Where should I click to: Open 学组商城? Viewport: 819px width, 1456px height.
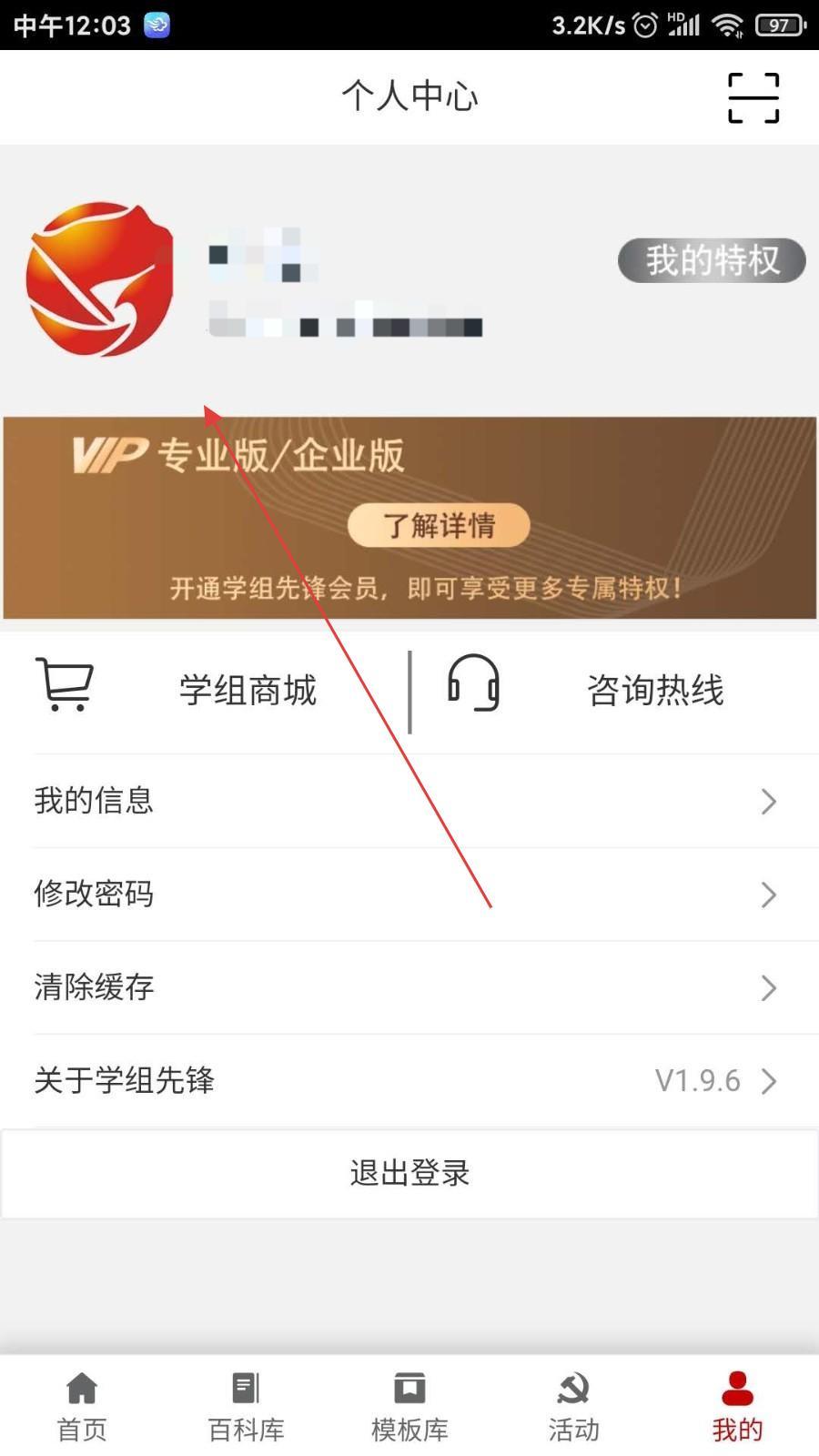205,690
